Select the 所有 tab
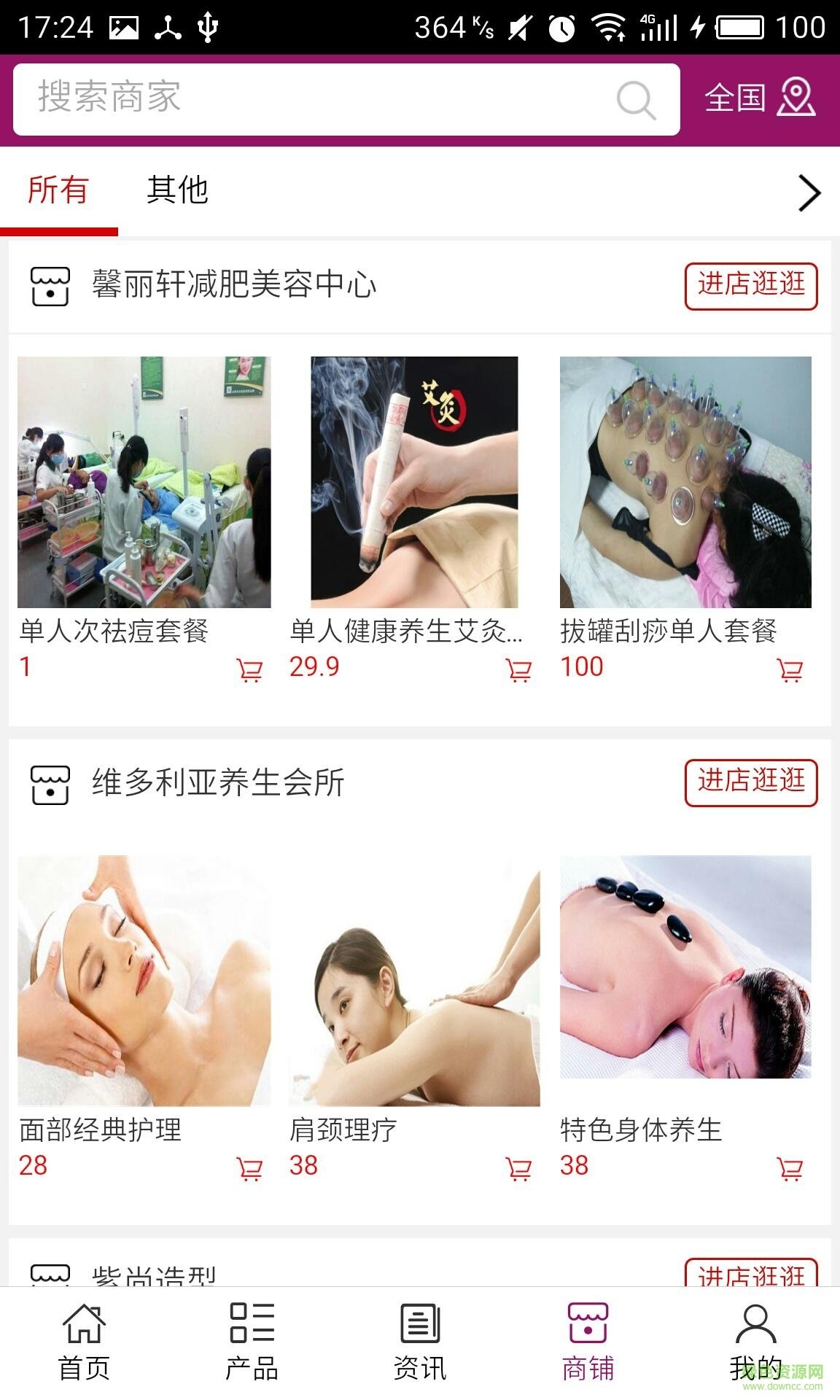This screenshot has width=840, height=1400. 58,191
